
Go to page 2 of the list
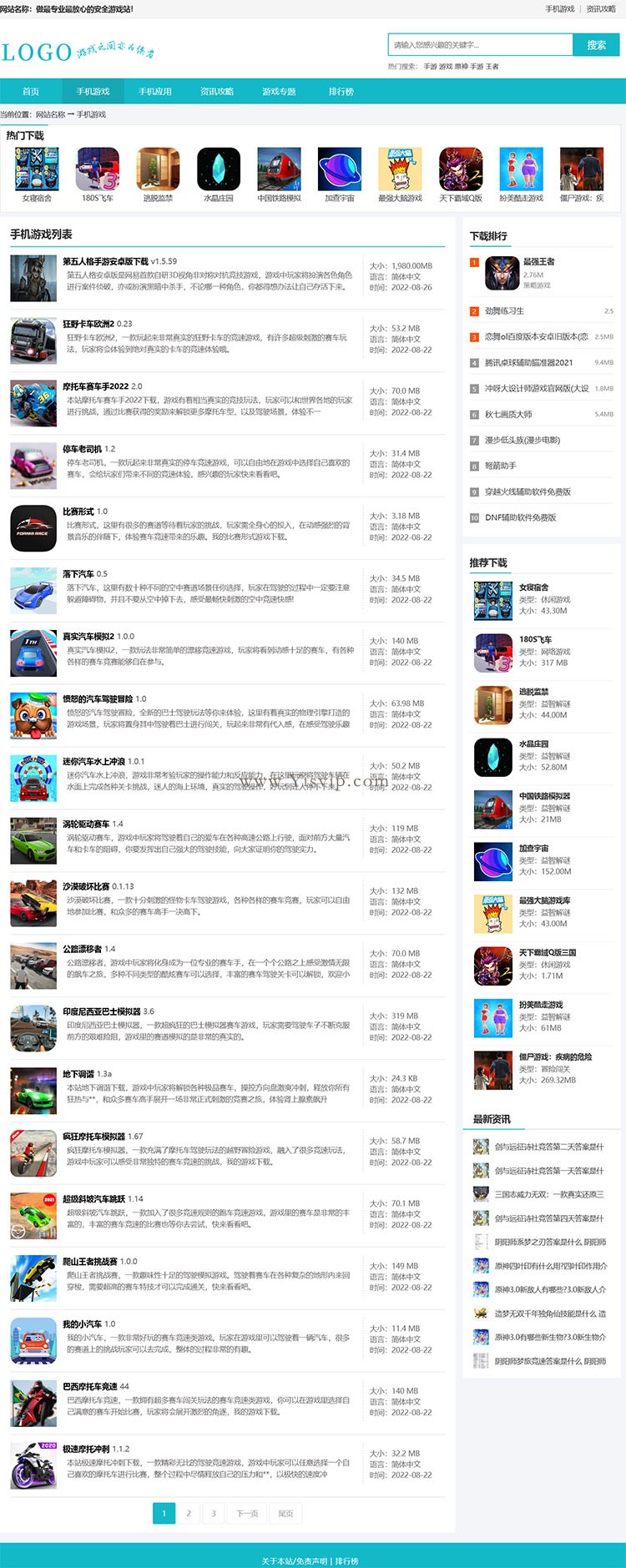pos(189,1513)
